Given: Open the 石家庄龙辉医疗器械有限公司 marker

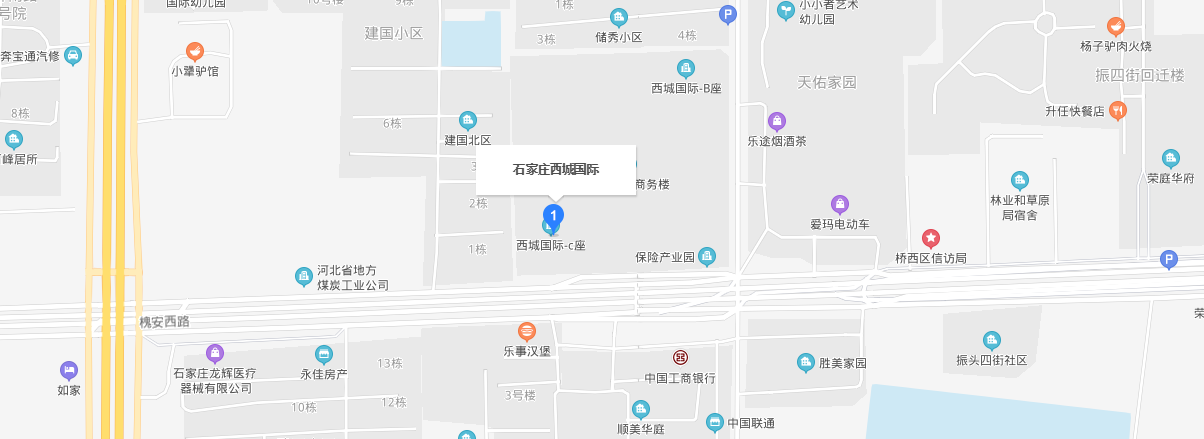Looking at the screenshot, I should [214, 352].
